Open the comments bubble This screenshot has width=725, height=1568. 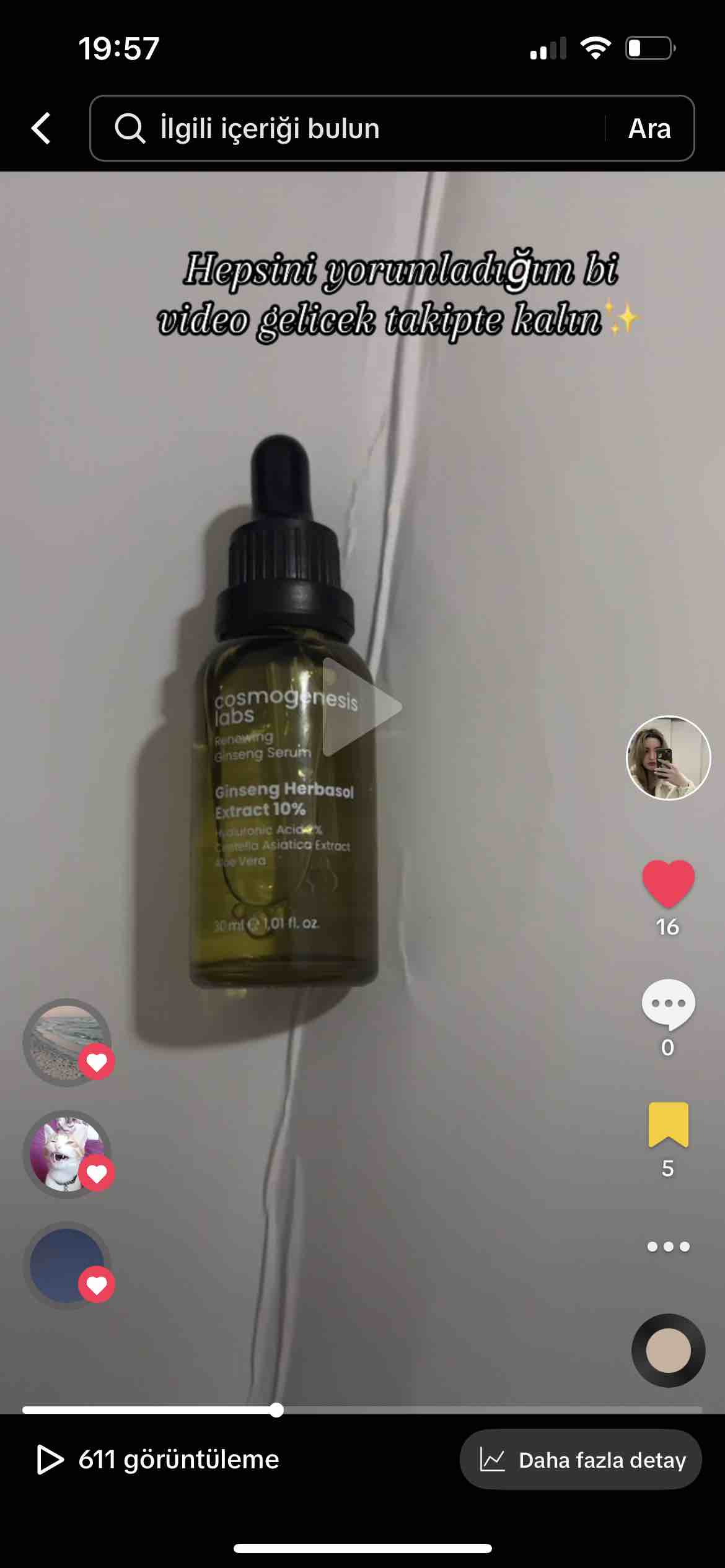pos(668,1004)
